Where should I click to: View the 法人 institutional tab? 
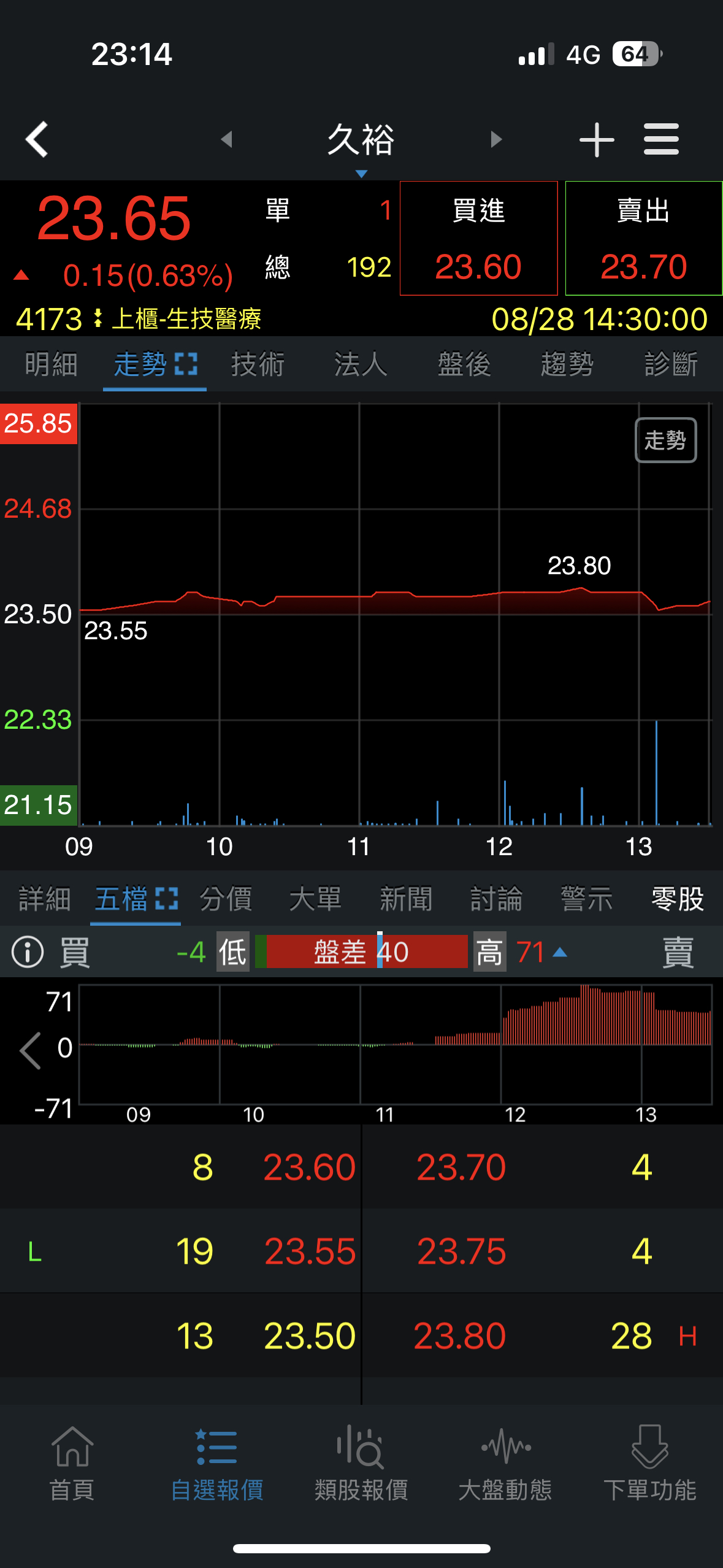click(x=361, y=364)
